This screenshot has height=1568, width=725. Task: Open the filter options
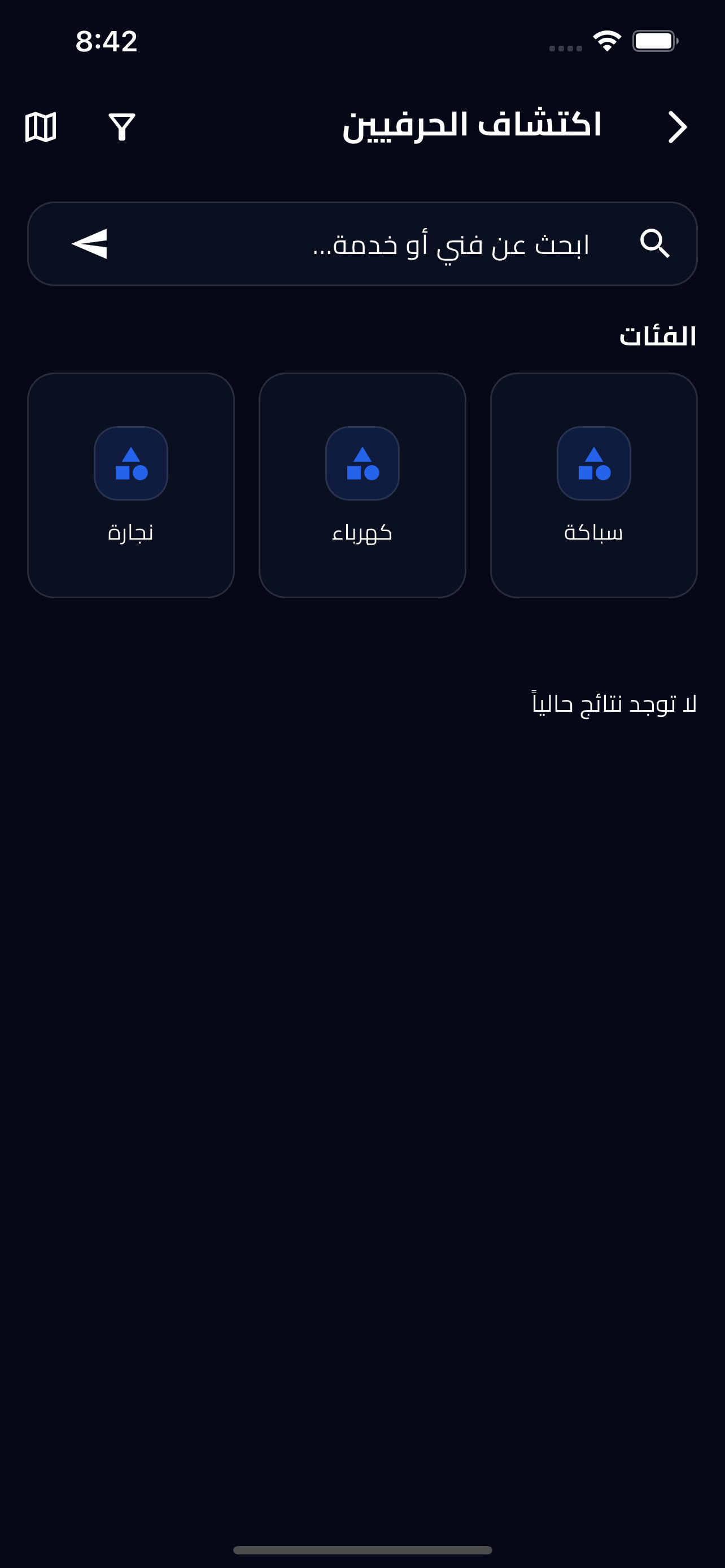pos(122,127)
